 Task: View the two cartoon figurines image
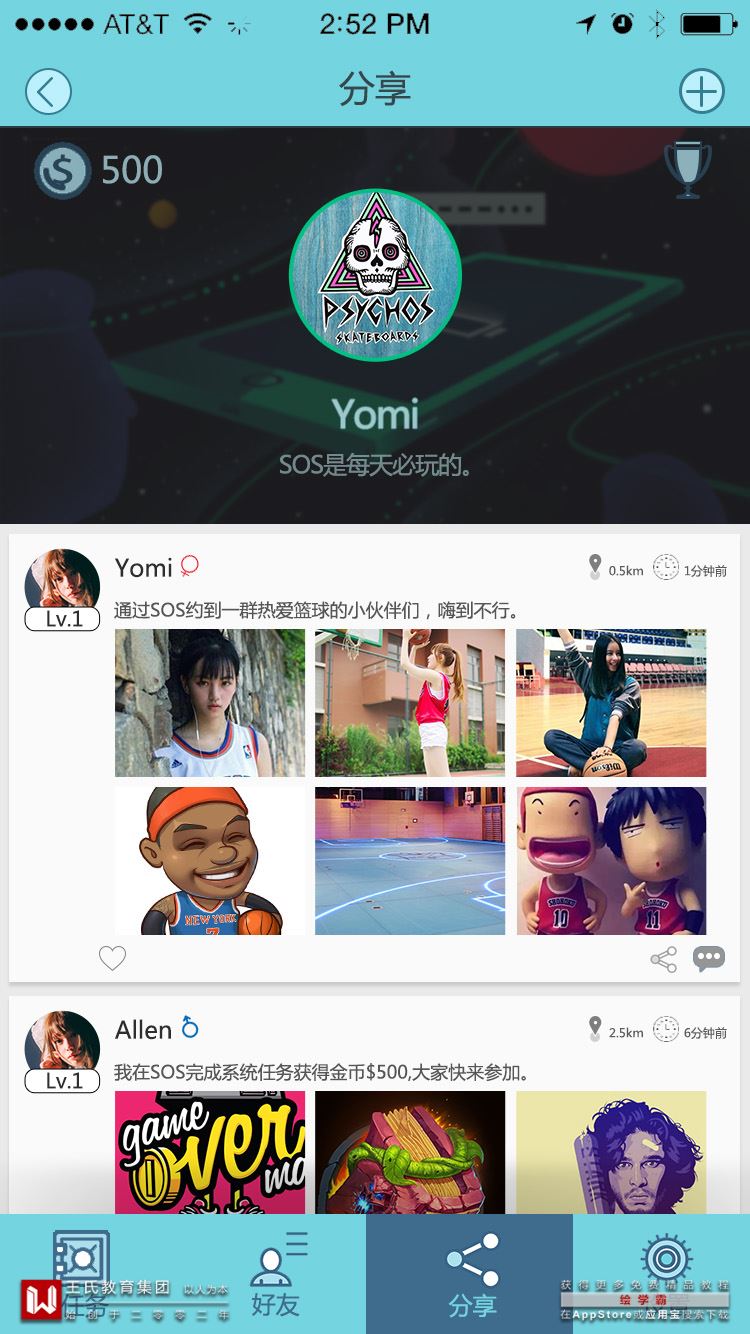[611, 861]
